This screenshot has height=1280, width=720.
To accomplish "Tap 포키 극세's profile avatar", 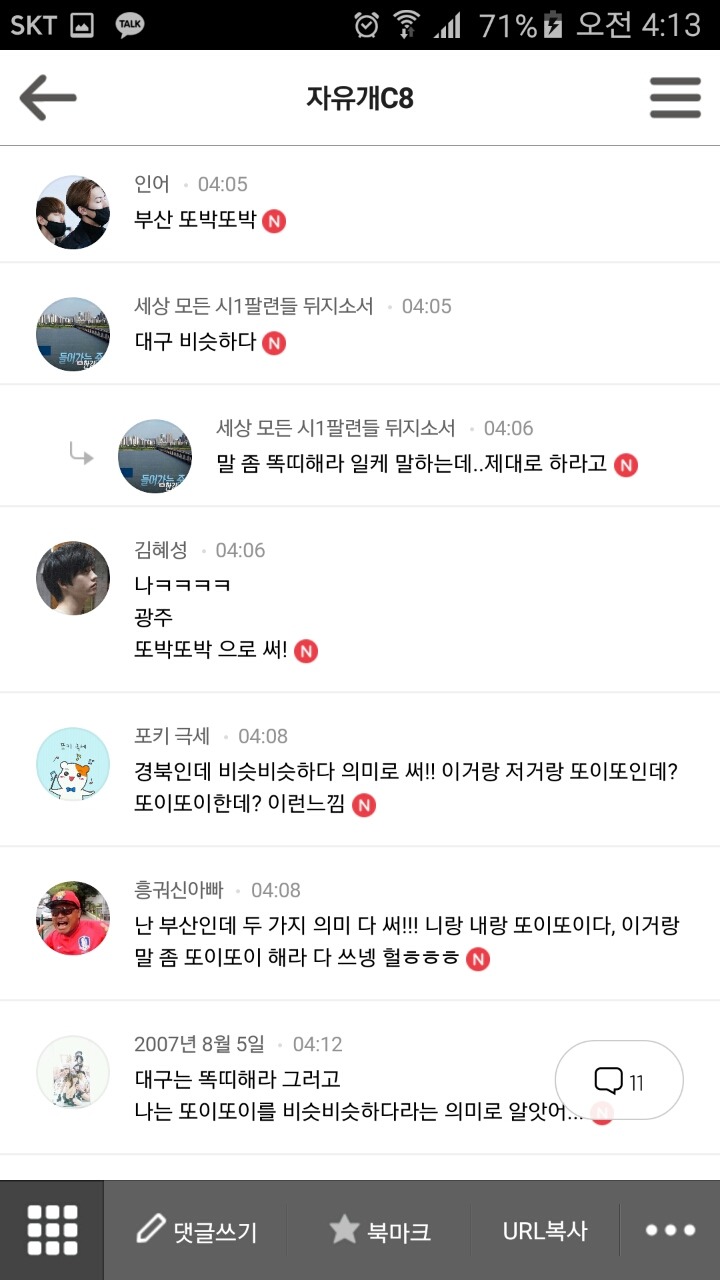I will [x=73, y=764].
